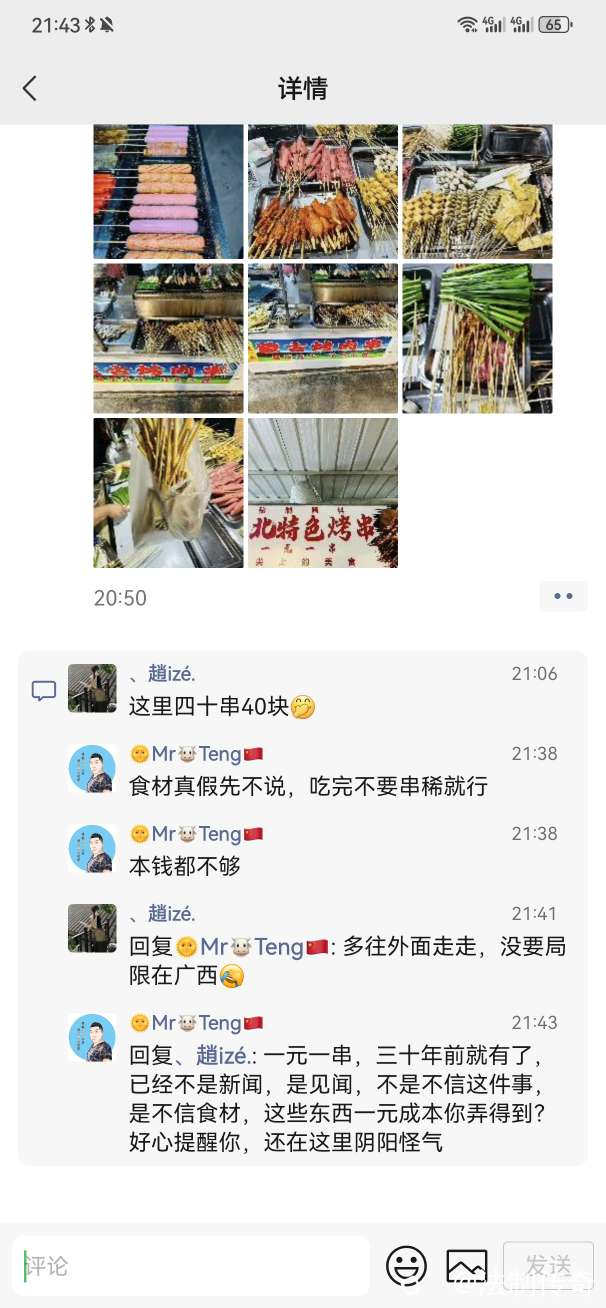
Task: Focus the 评论 comment input field
Action: pyautogui.click(x=190, y=1265)
